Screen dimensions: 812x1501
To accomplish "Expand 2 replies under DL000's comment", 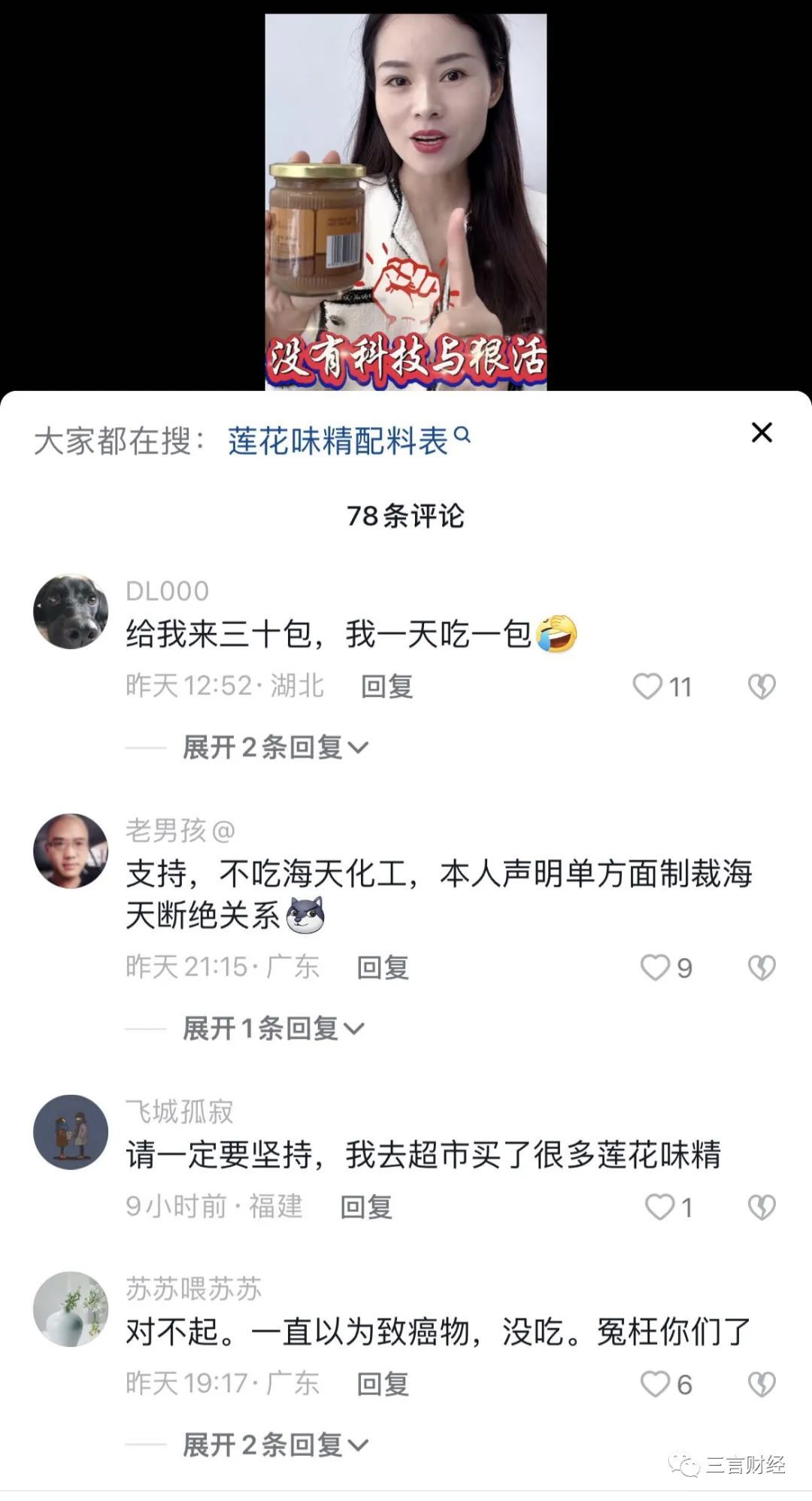I will (x=274, y=747).
